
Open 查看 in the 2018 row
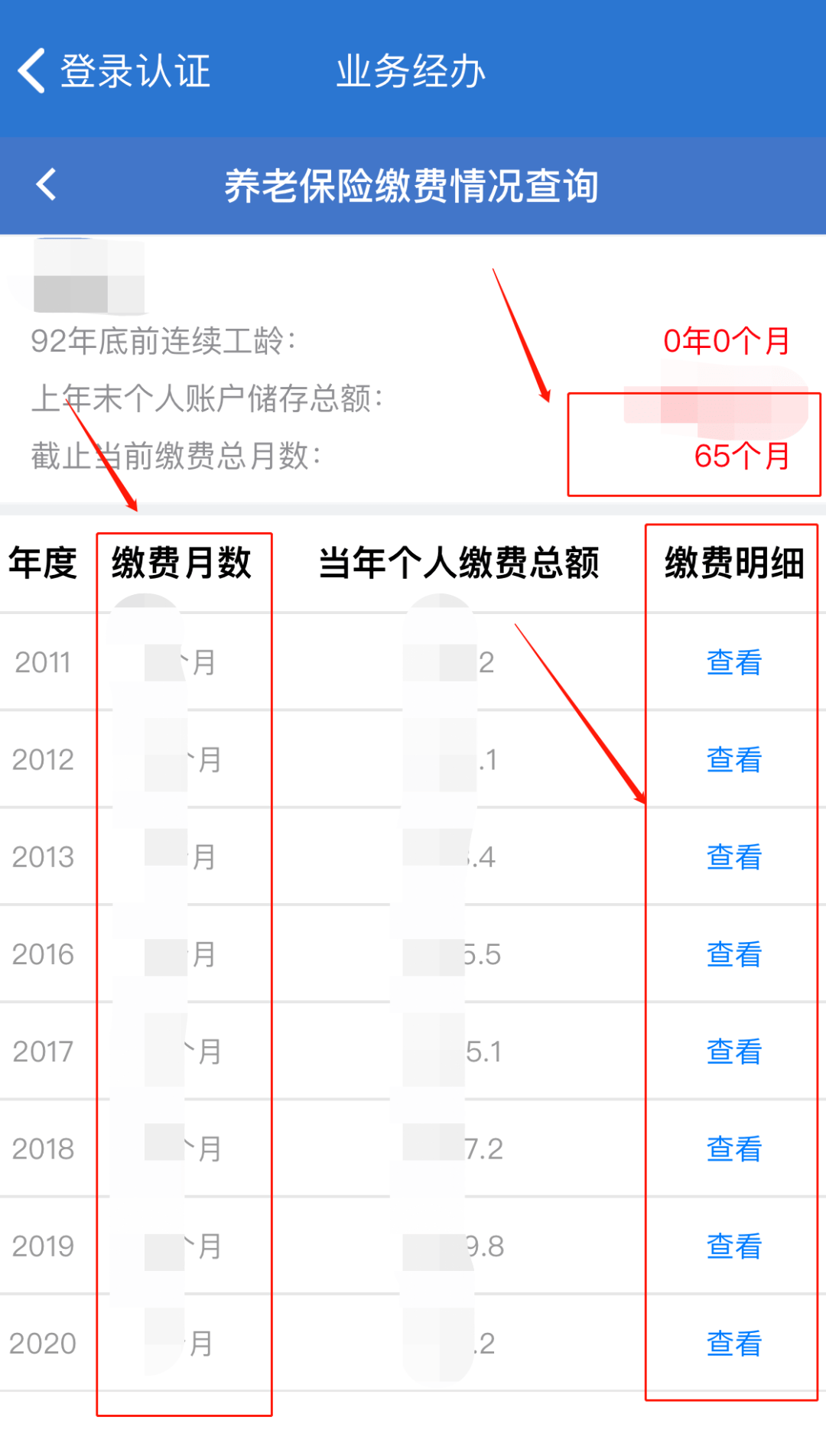click(x=734, y=1149)
